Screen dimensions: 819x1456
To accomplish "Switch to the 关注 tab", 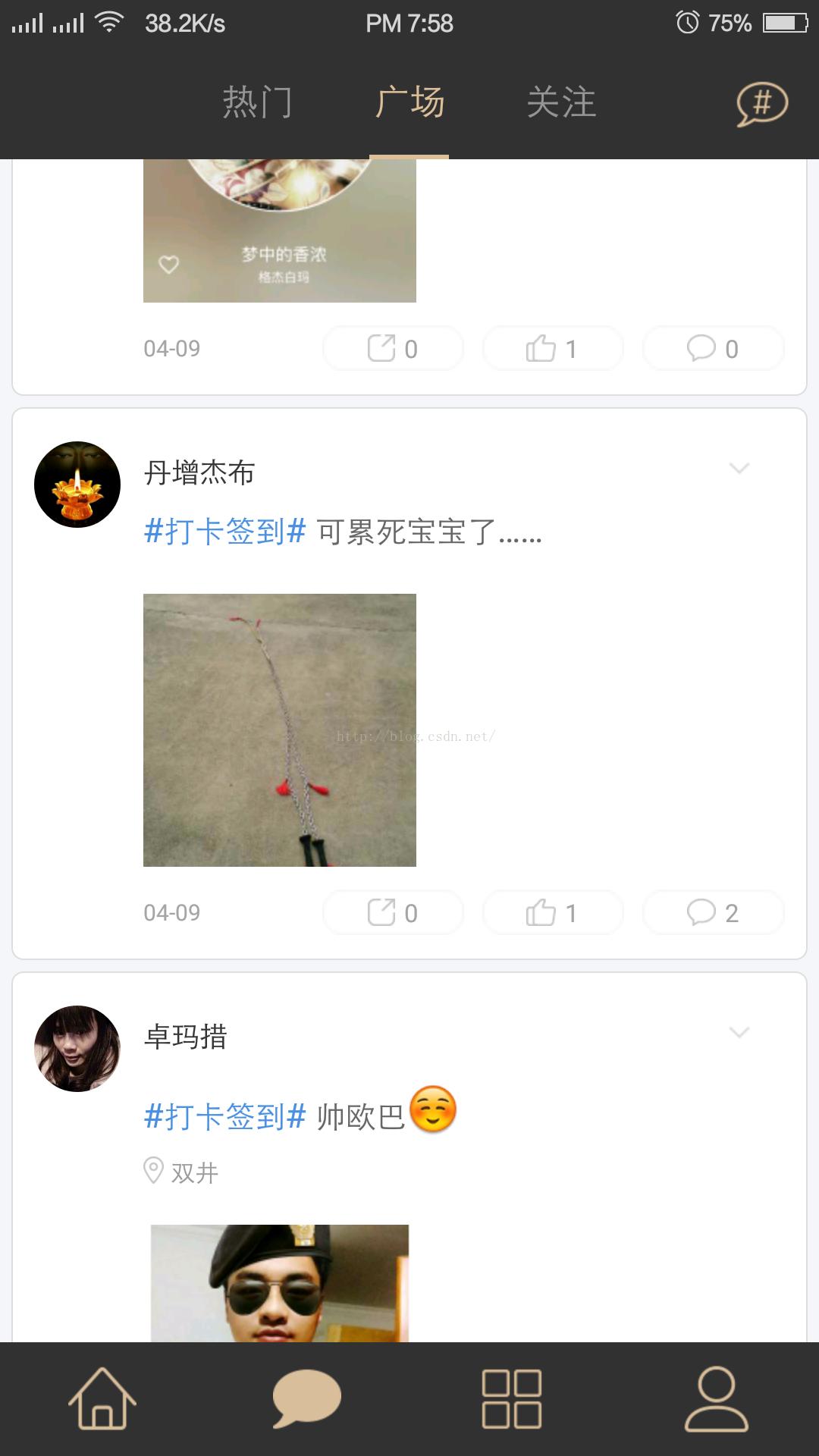I will pos(562,104).
